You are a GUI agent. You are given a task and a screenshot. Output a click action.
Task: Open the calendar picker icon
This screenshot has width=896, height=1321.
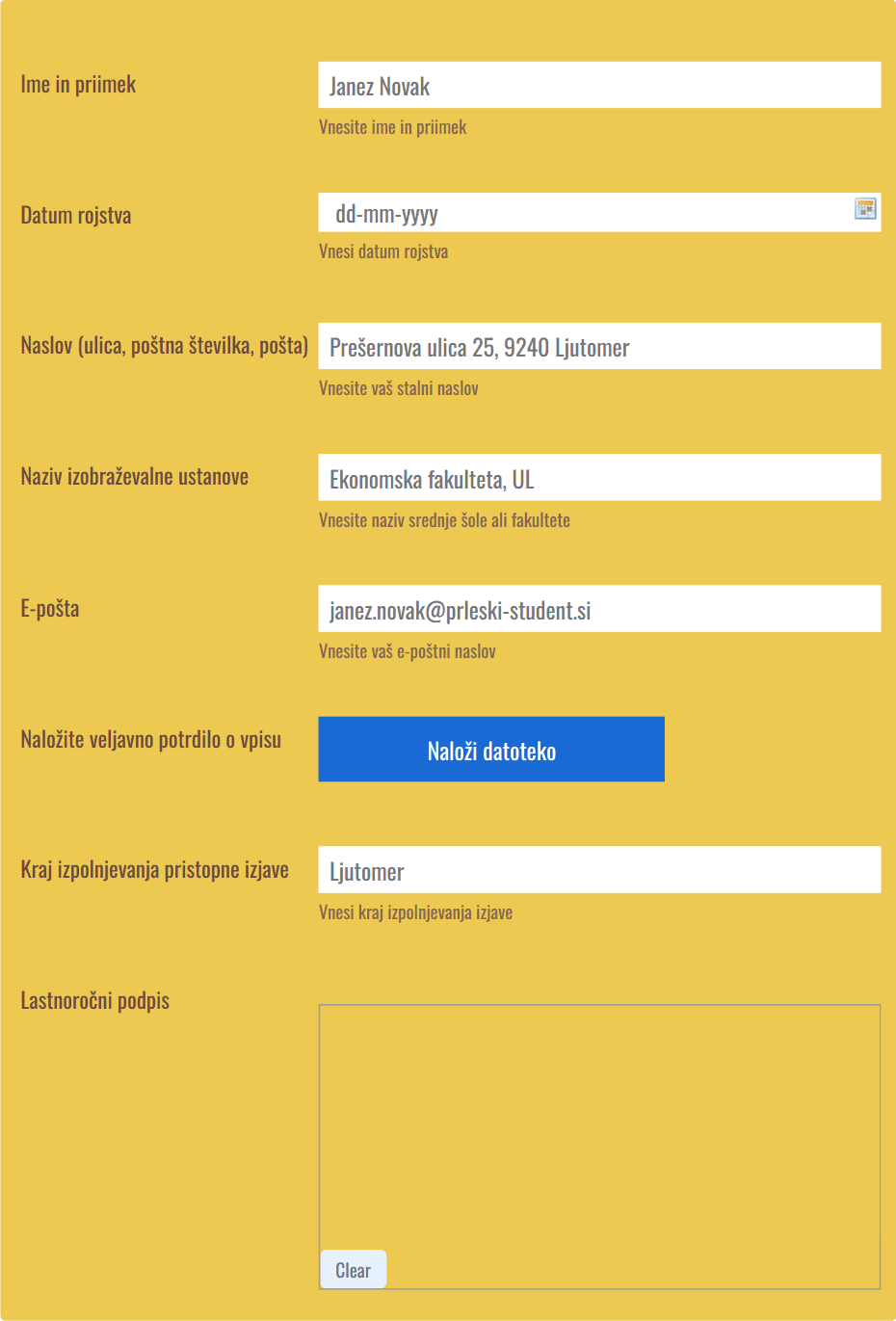point(865,209)
